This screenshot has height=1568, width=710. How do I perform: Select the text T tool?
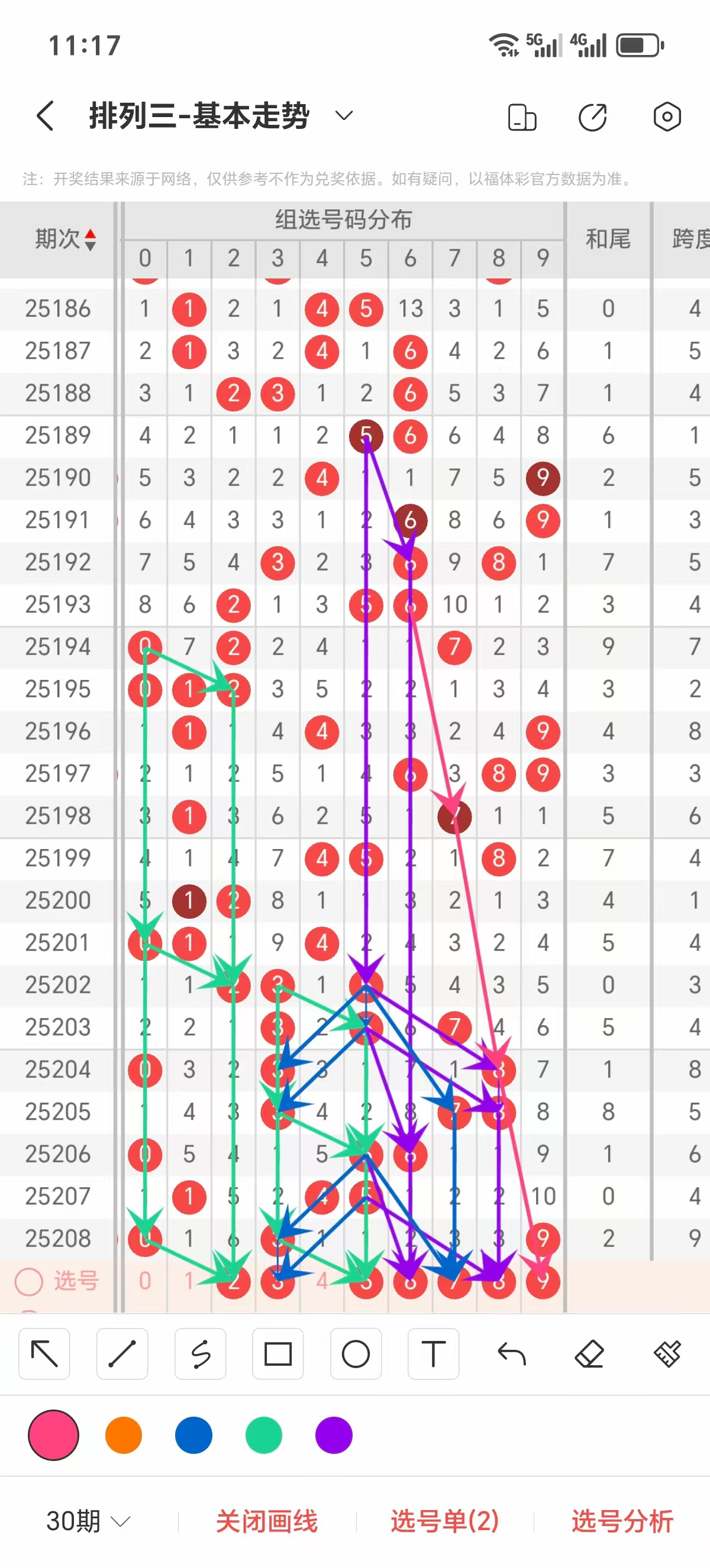[434, 1354]
